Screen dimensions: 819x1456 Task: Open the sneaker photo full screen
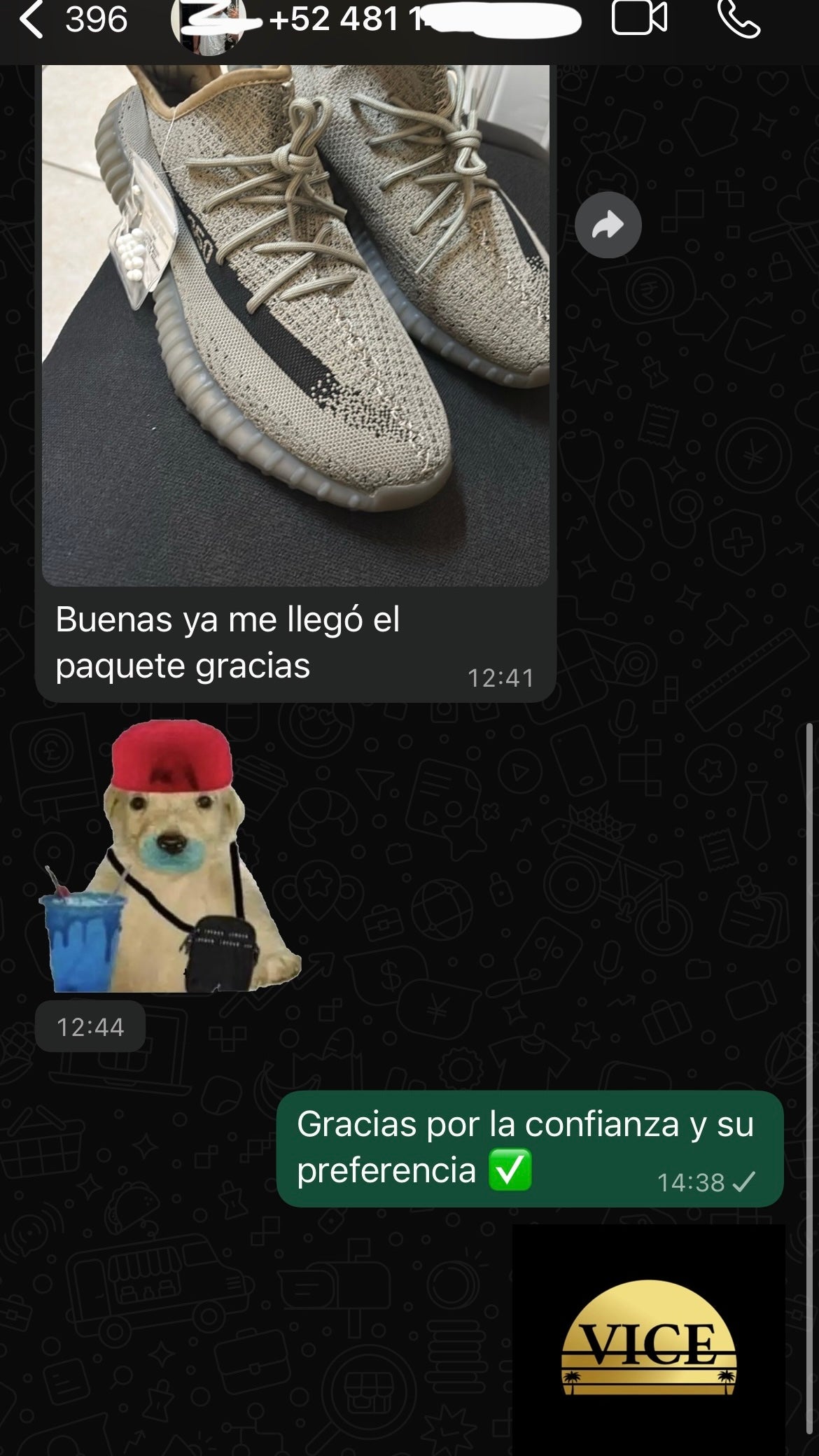[295, 325]
